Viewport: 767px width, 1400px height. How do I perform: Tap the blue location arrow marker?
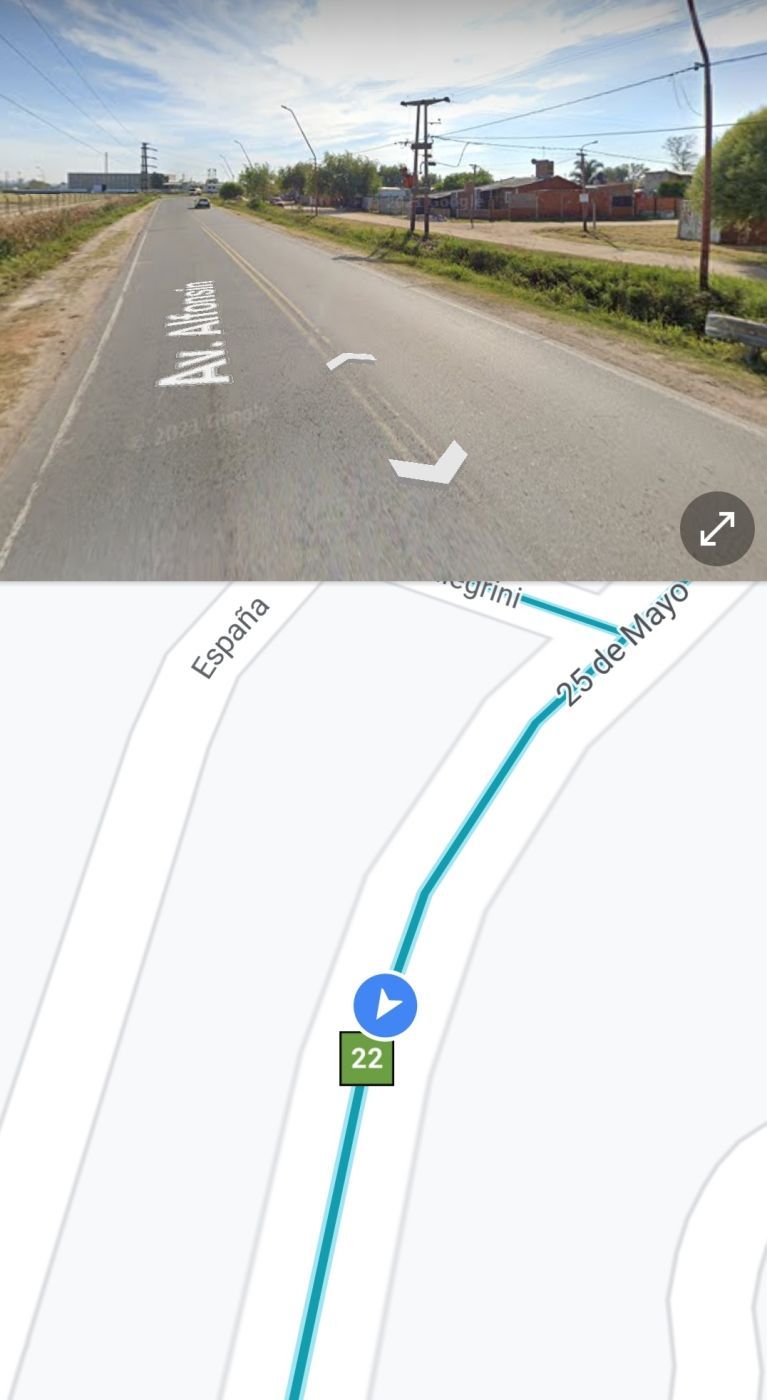point(385,1006)
